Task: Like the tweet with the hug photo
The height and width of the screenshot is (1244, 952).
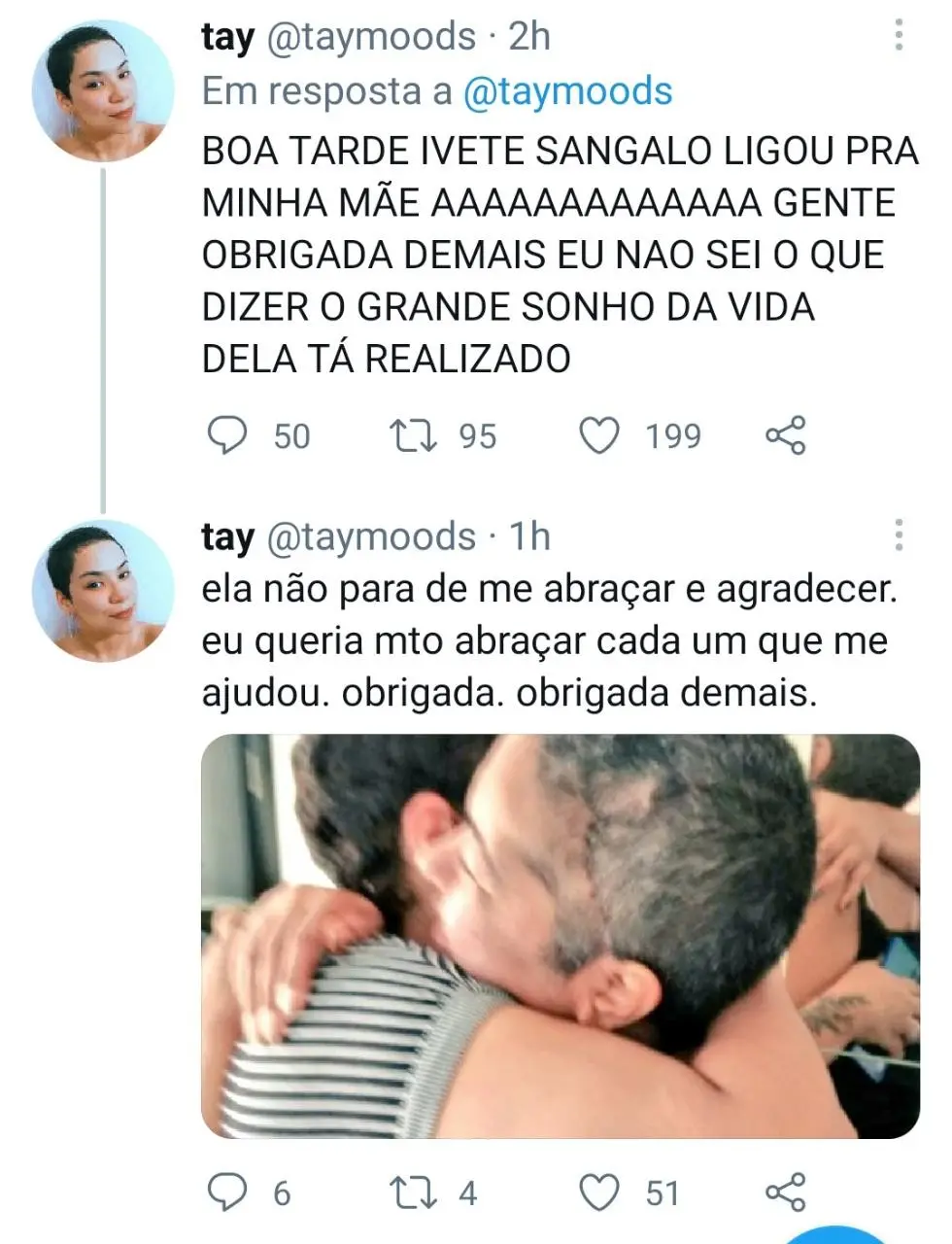Action: click(599, 1192)
